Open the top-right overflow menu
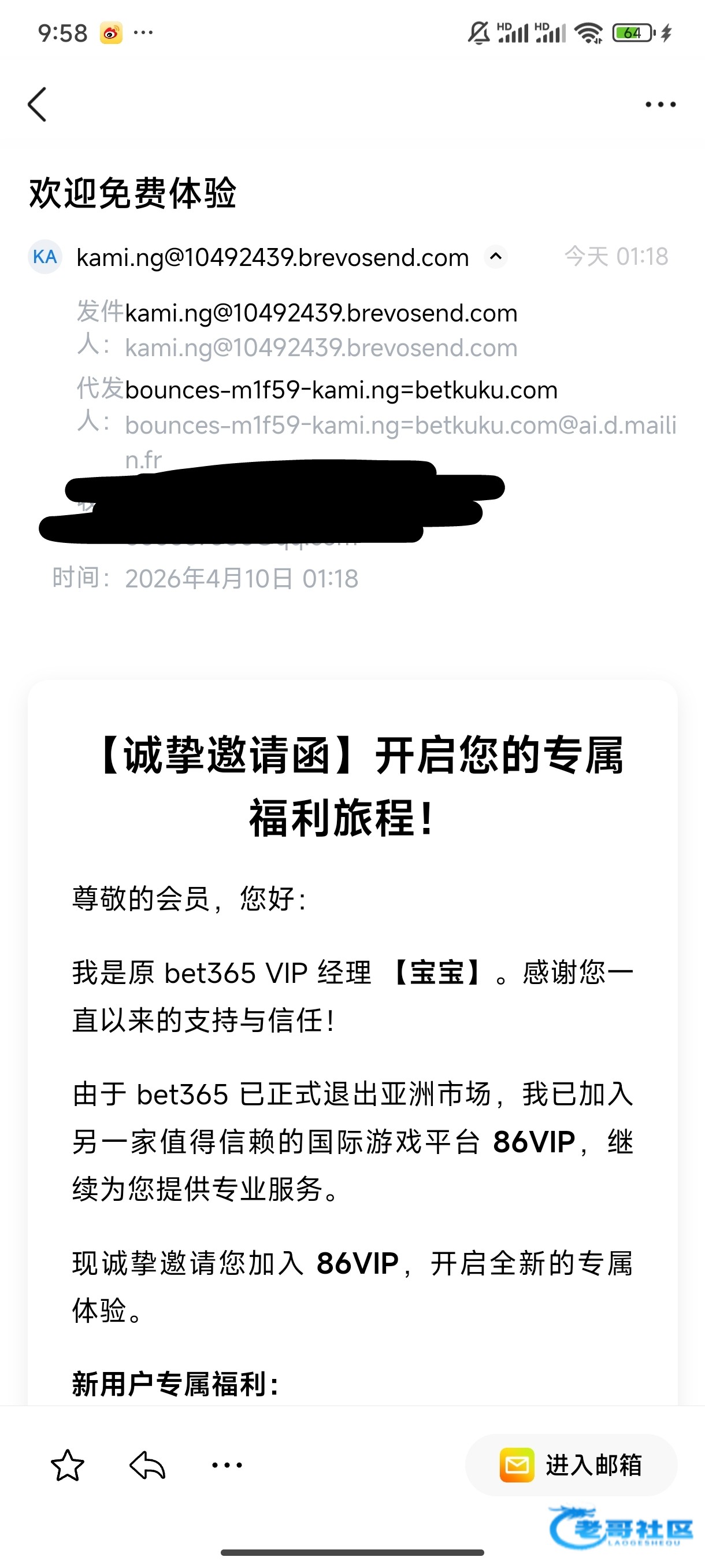705x1568 pixels. [660, 105]
